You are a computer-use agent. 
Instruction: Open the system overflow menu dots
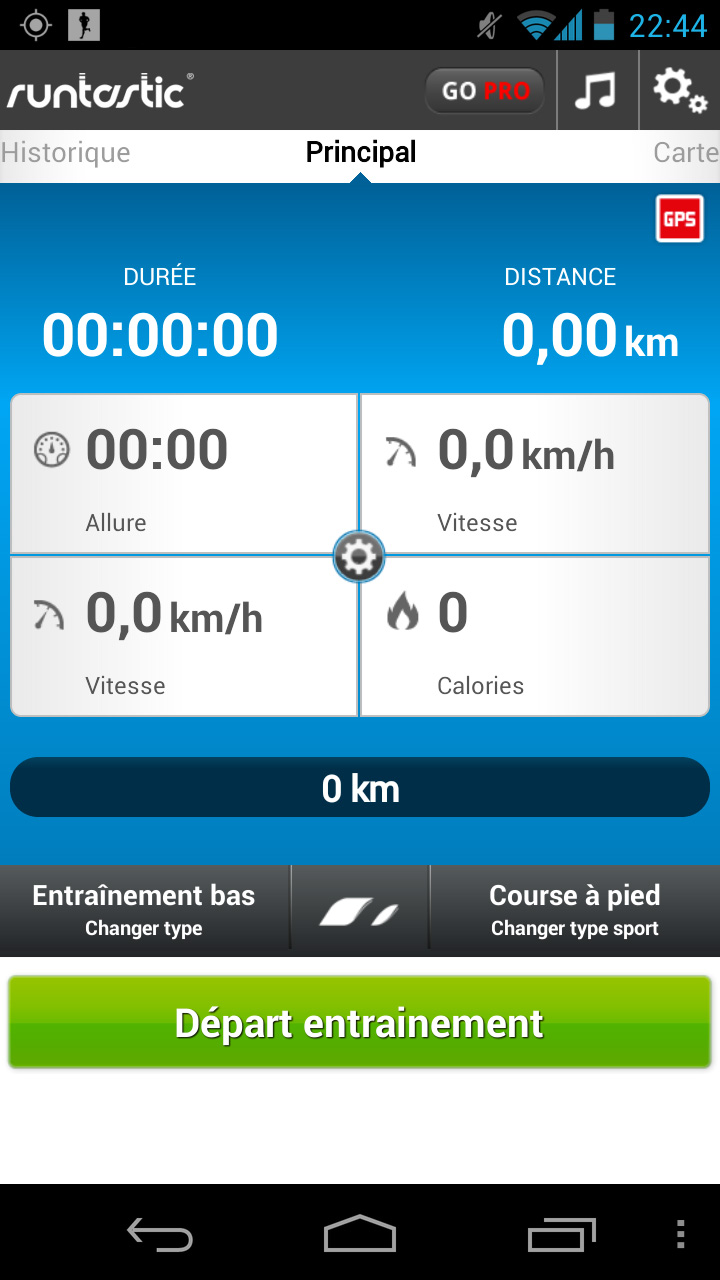[680, 1235]
